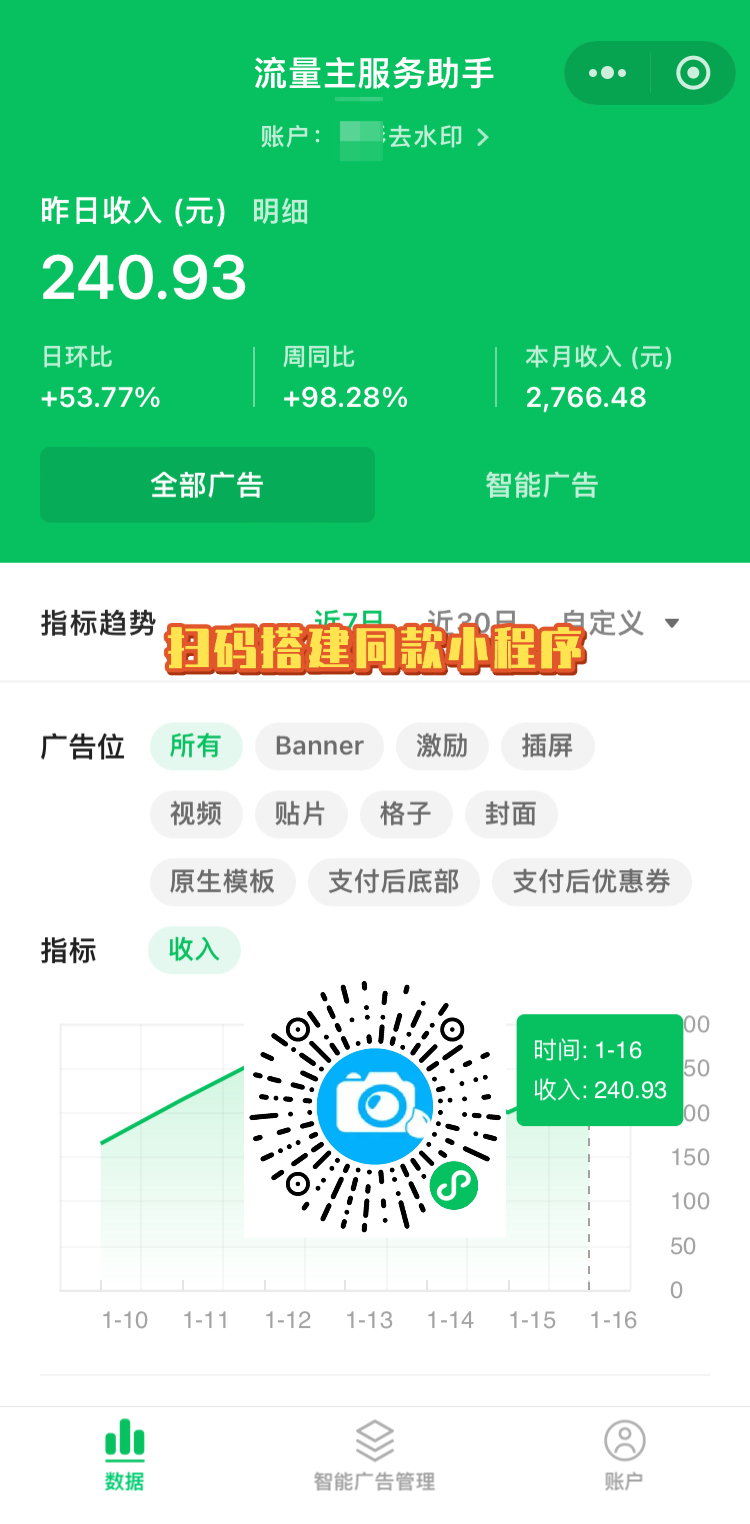Switch to the 智能广告 tab

pos(541,485)
